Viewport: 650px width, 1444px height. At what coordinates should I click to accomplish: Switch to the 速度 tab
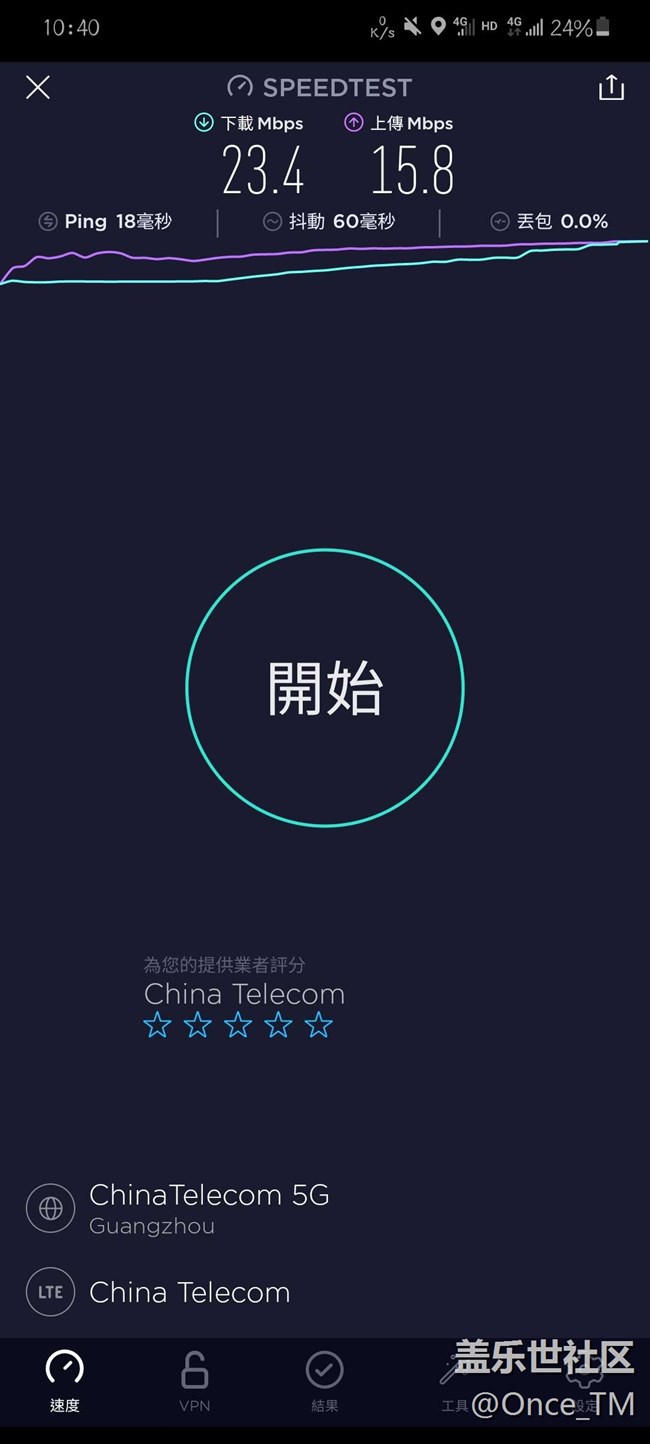[x=65, y=1380]
